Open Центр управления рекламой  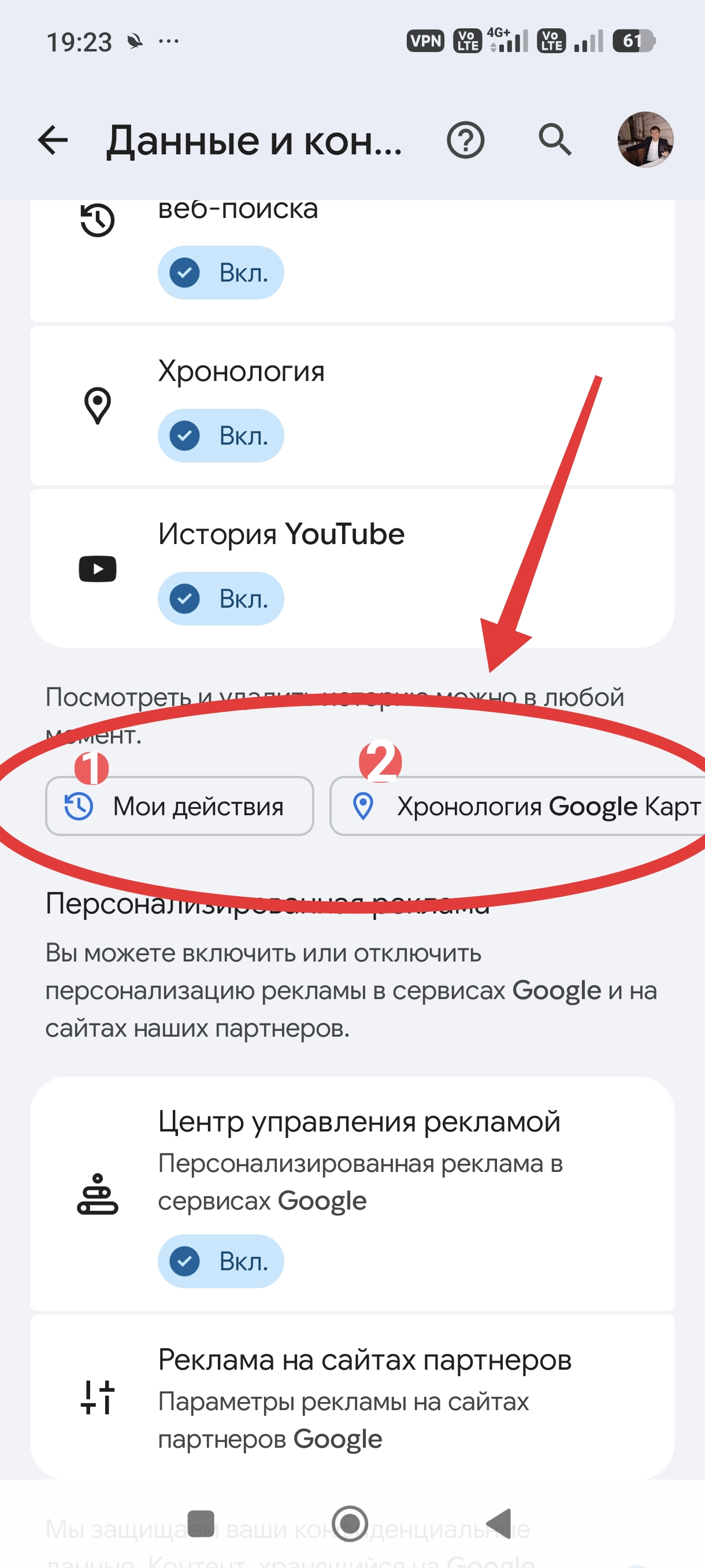pos(351,1193)
